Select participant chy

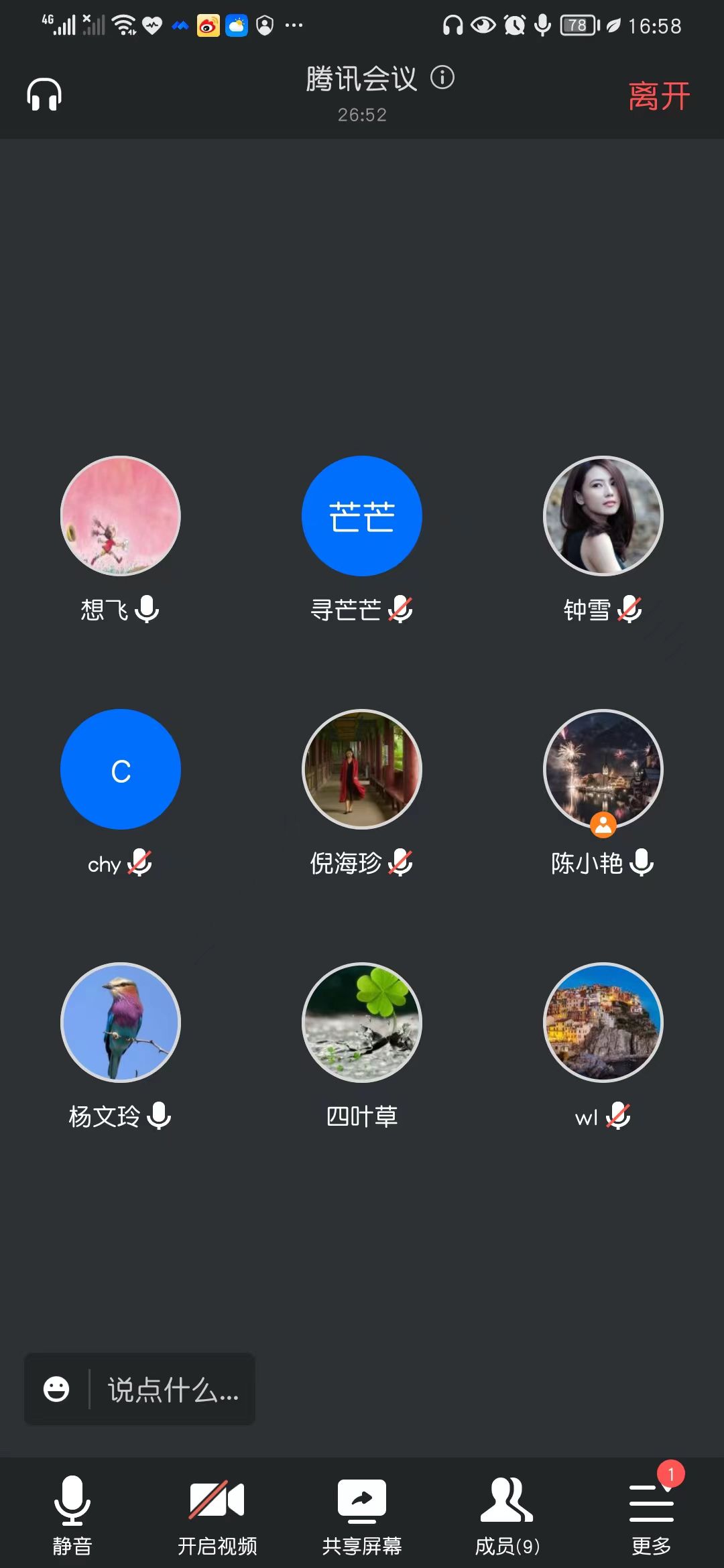121,769
